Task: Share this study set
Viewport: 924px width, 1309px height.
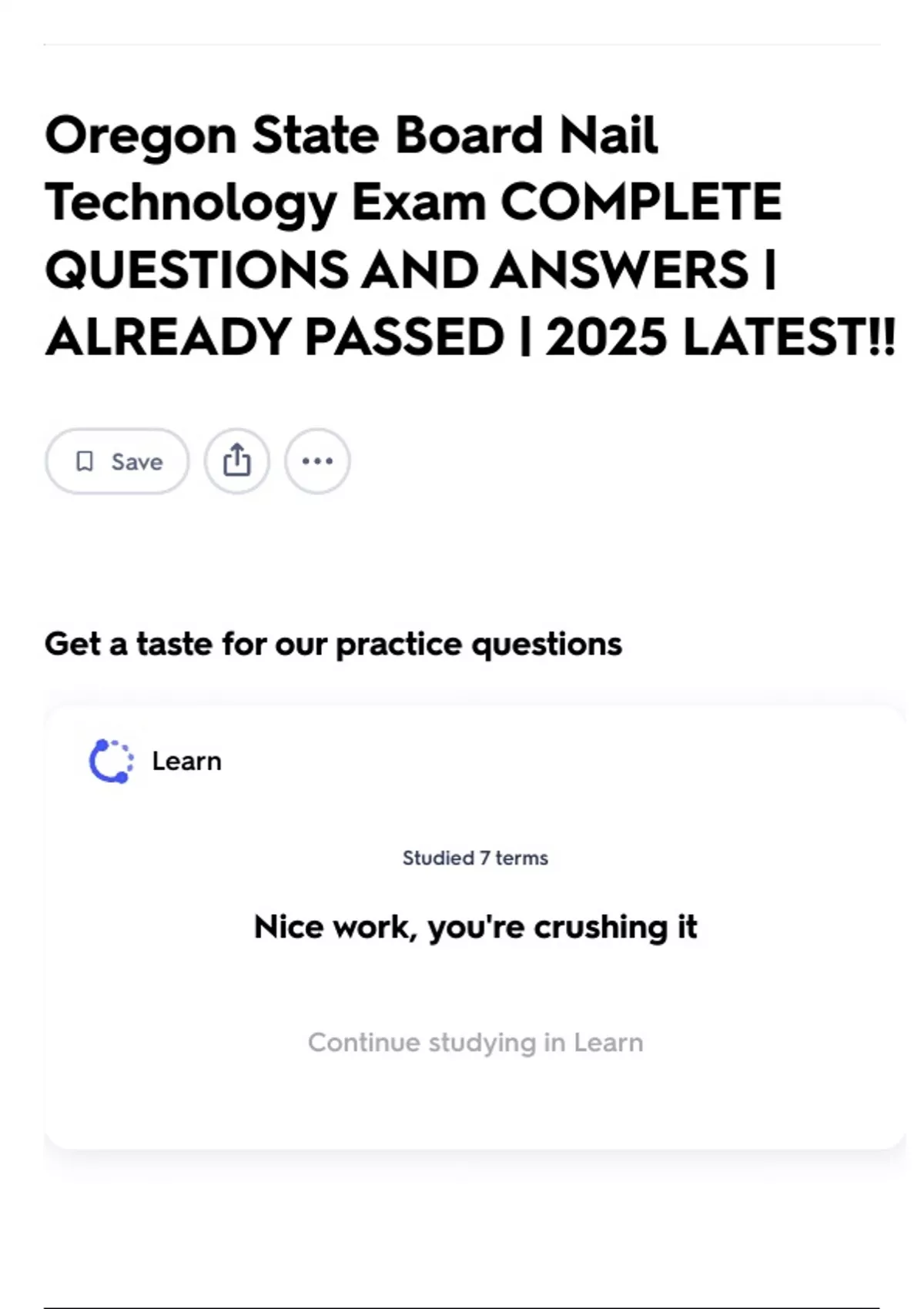Action: pyautogui.click(x=237, y=461)
